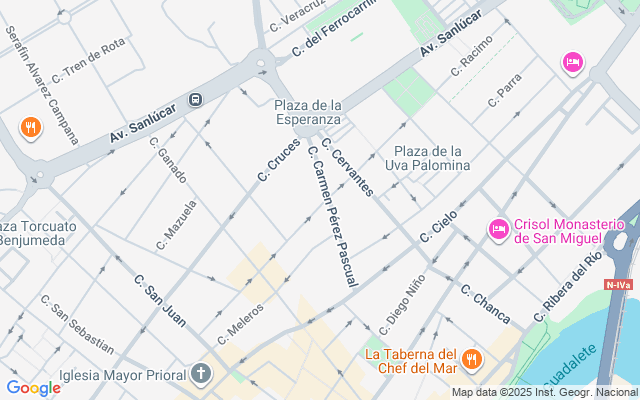The height and width of the screenshot is (400, 640).
Task: Select the restaurant pin near Serafín Álvarez Campana
Action: (30, 128)
